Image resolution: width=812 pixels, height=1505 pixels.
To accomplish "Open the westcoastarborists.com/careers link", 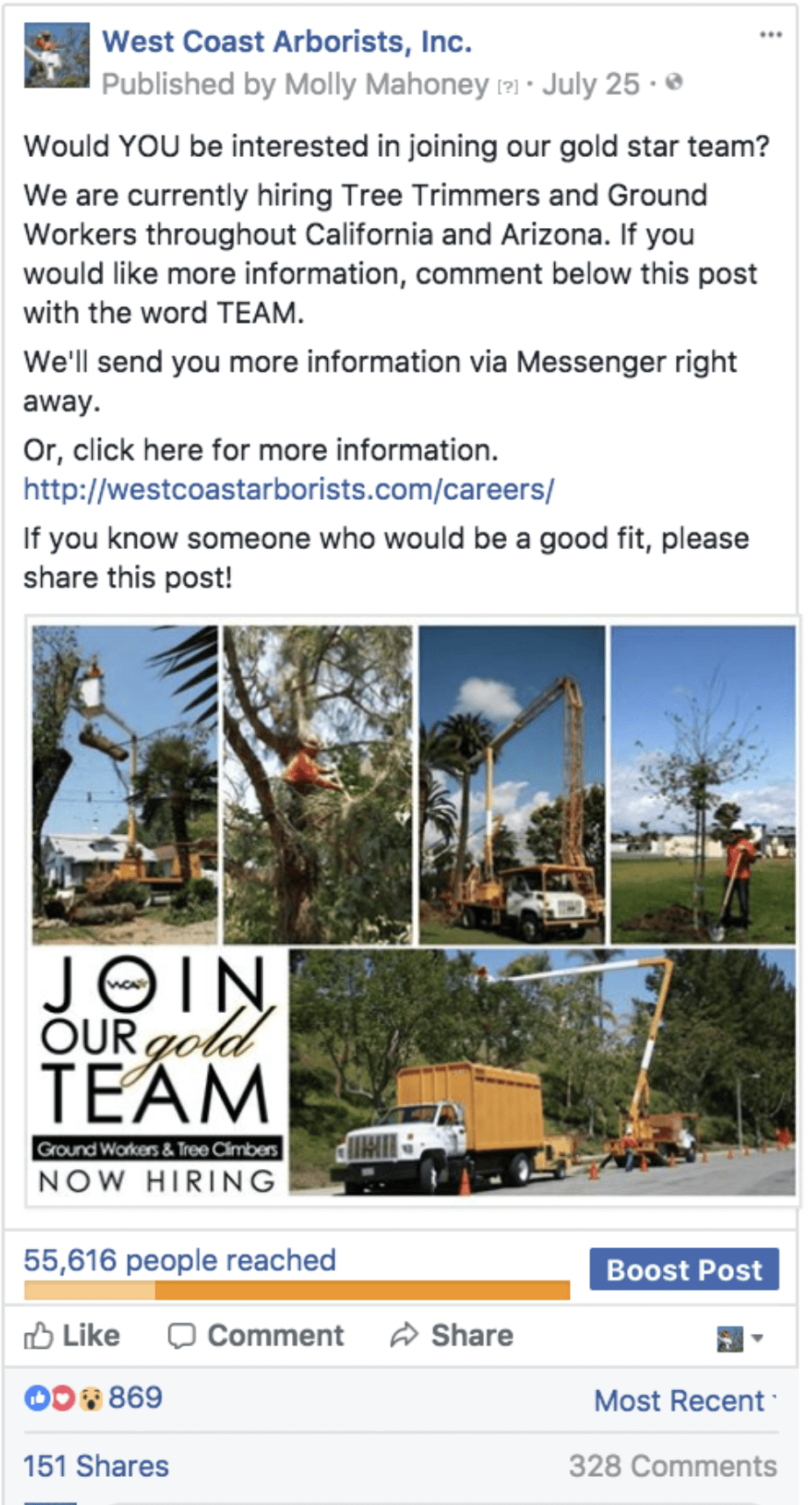I will click(288, 489).
